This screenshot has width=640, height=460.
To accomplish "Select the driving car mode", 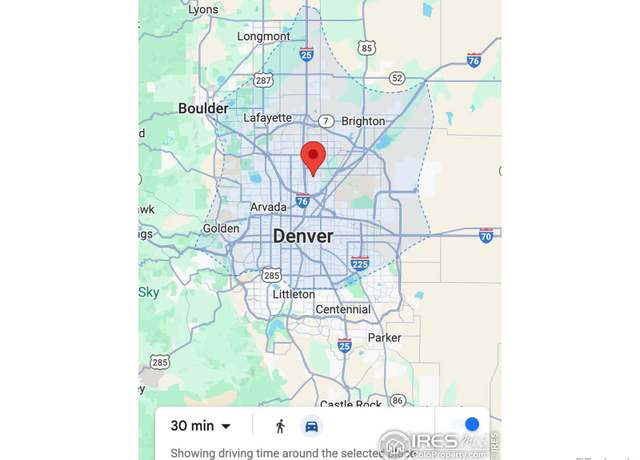I will tap(312, 426).
